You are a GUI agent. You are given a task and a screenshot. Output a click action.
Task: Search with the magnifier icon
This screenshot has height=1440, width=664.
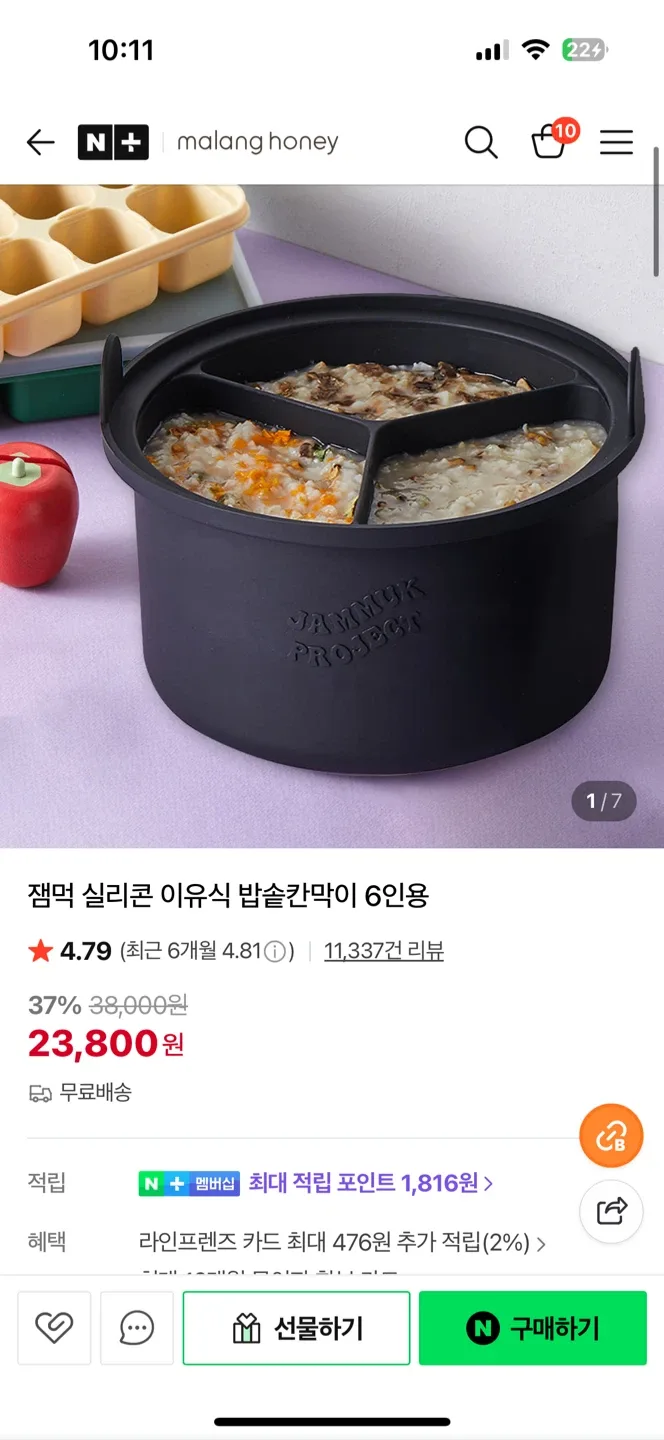coord(481,143)
